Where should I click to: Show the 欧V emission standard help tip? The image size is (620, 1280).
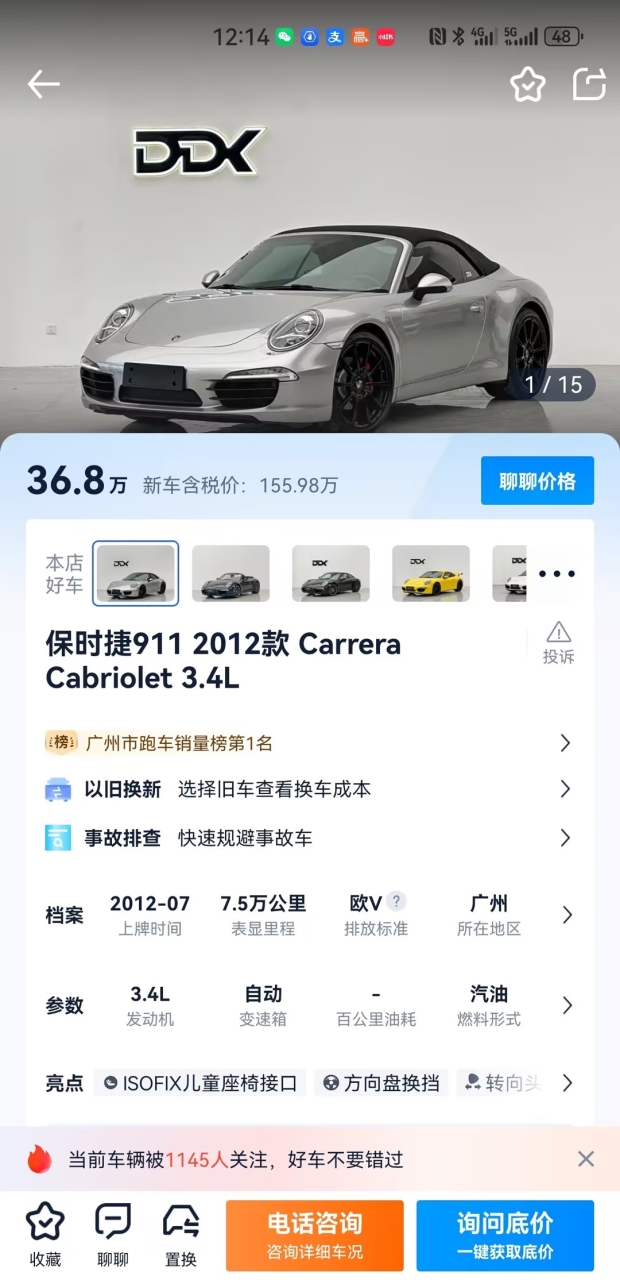[397, 901]
